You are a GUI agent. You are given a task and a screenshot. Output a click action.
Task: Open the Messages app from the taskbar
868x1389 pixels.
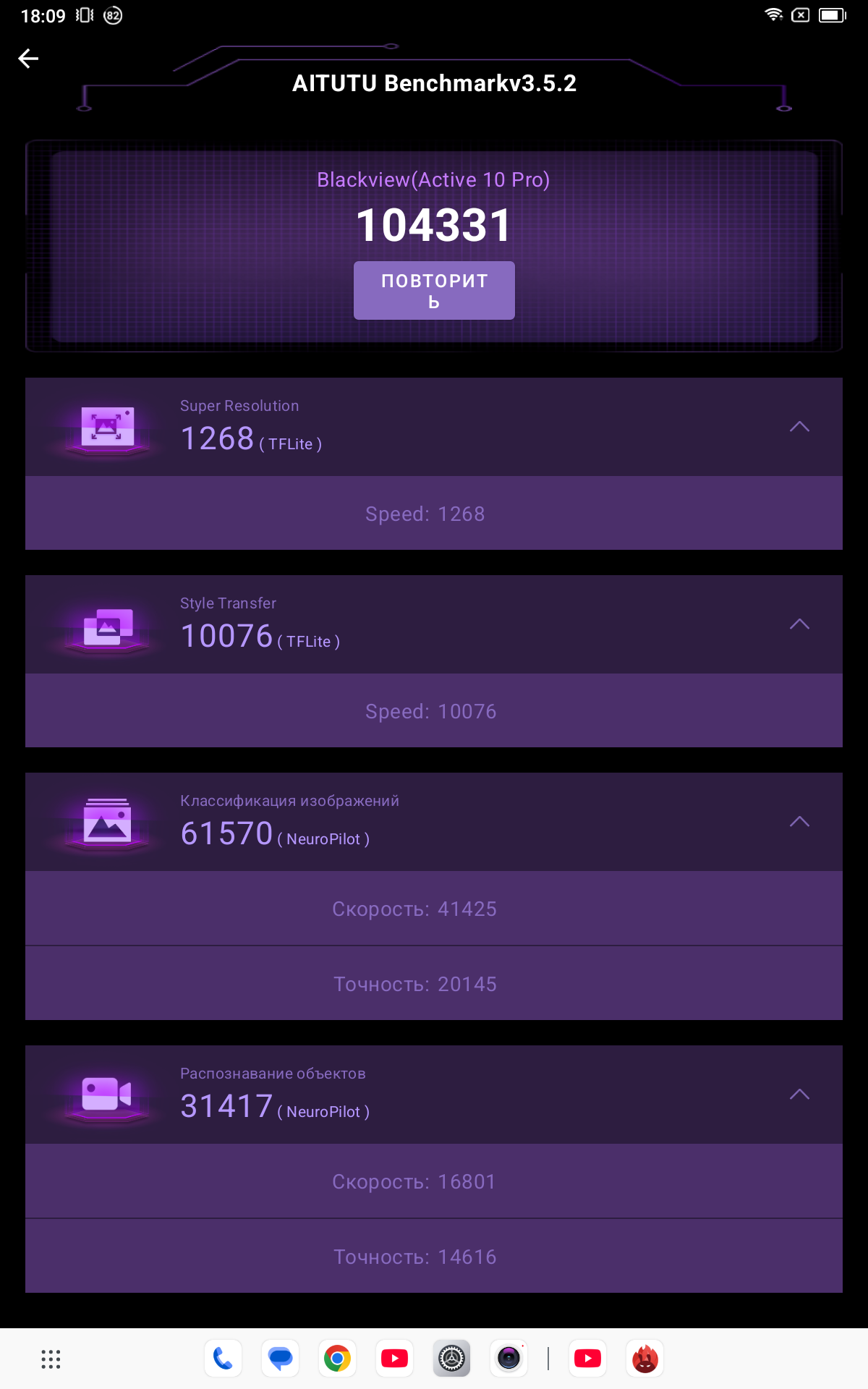[280, 1359]
